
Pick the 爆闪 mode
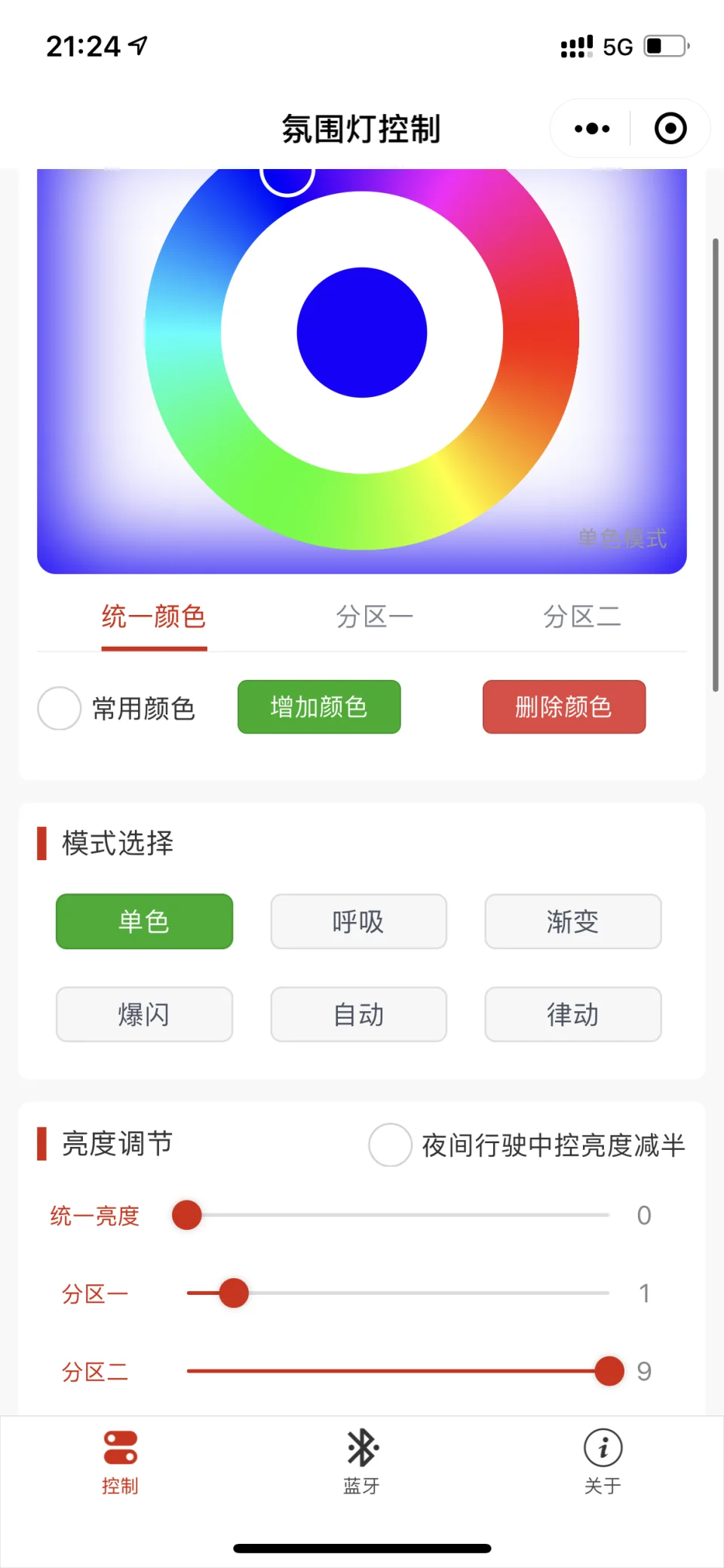click(144, 1014)
